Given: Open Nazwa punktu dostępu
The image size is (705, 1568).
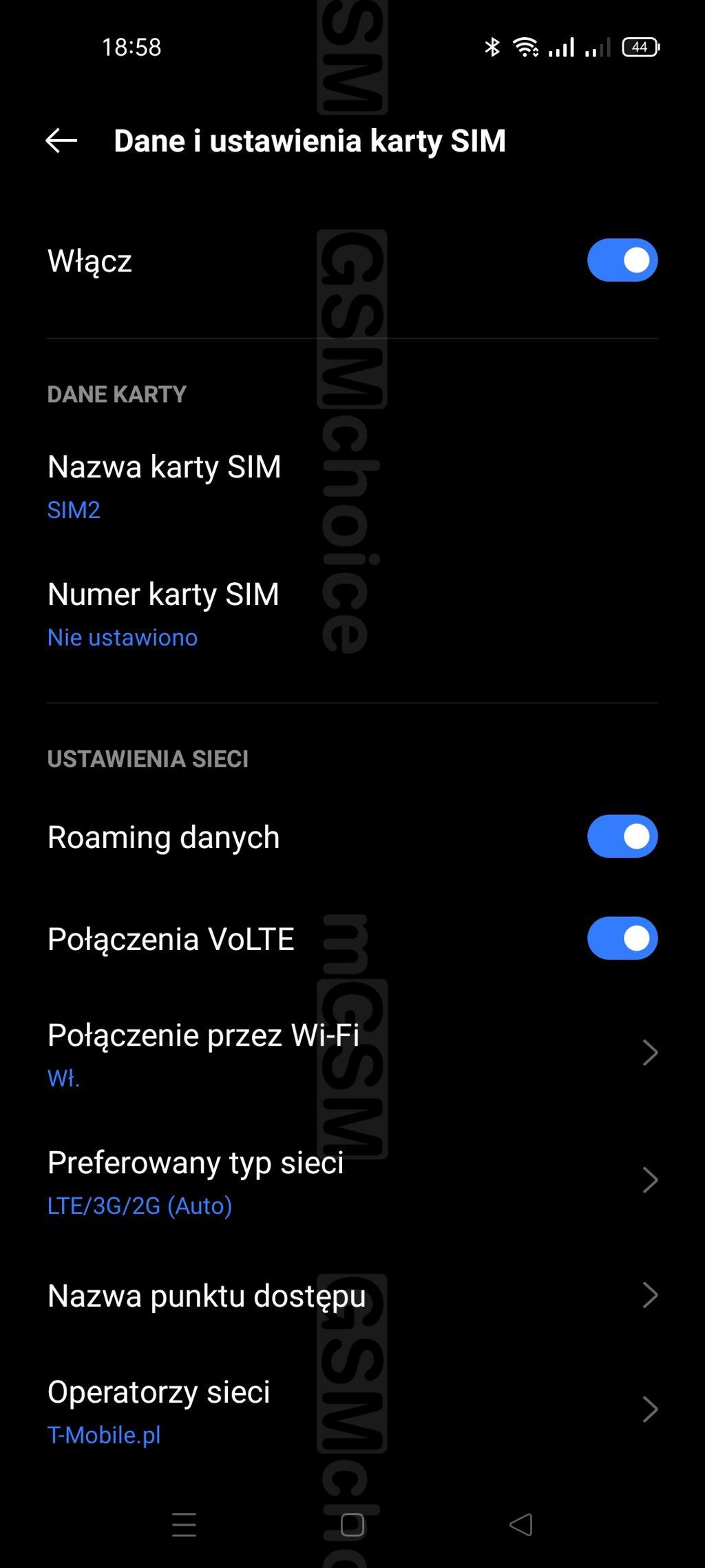Looking at the screenshot, I should coord(352,1296).
